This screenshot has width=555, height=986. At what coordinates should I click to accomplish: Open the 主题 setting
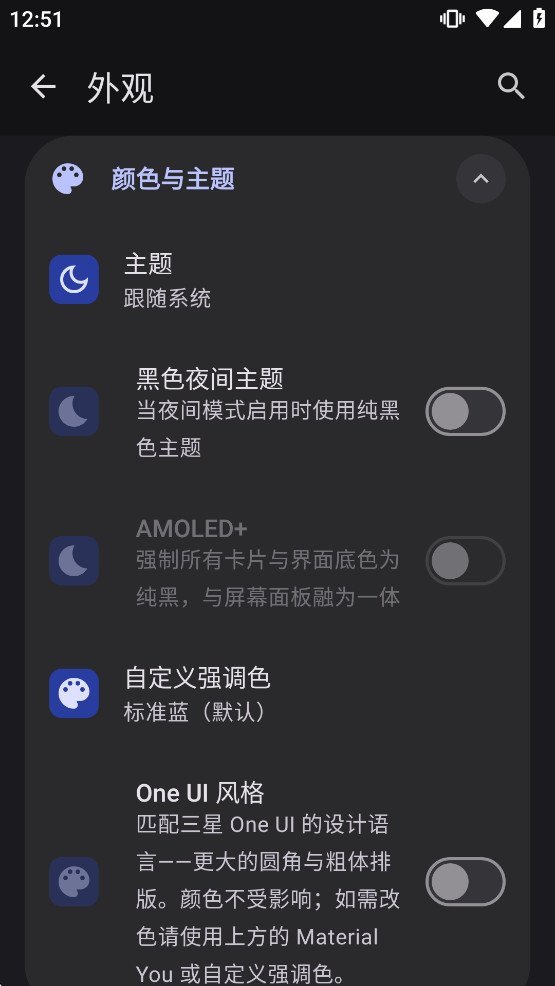pos(277,279)
